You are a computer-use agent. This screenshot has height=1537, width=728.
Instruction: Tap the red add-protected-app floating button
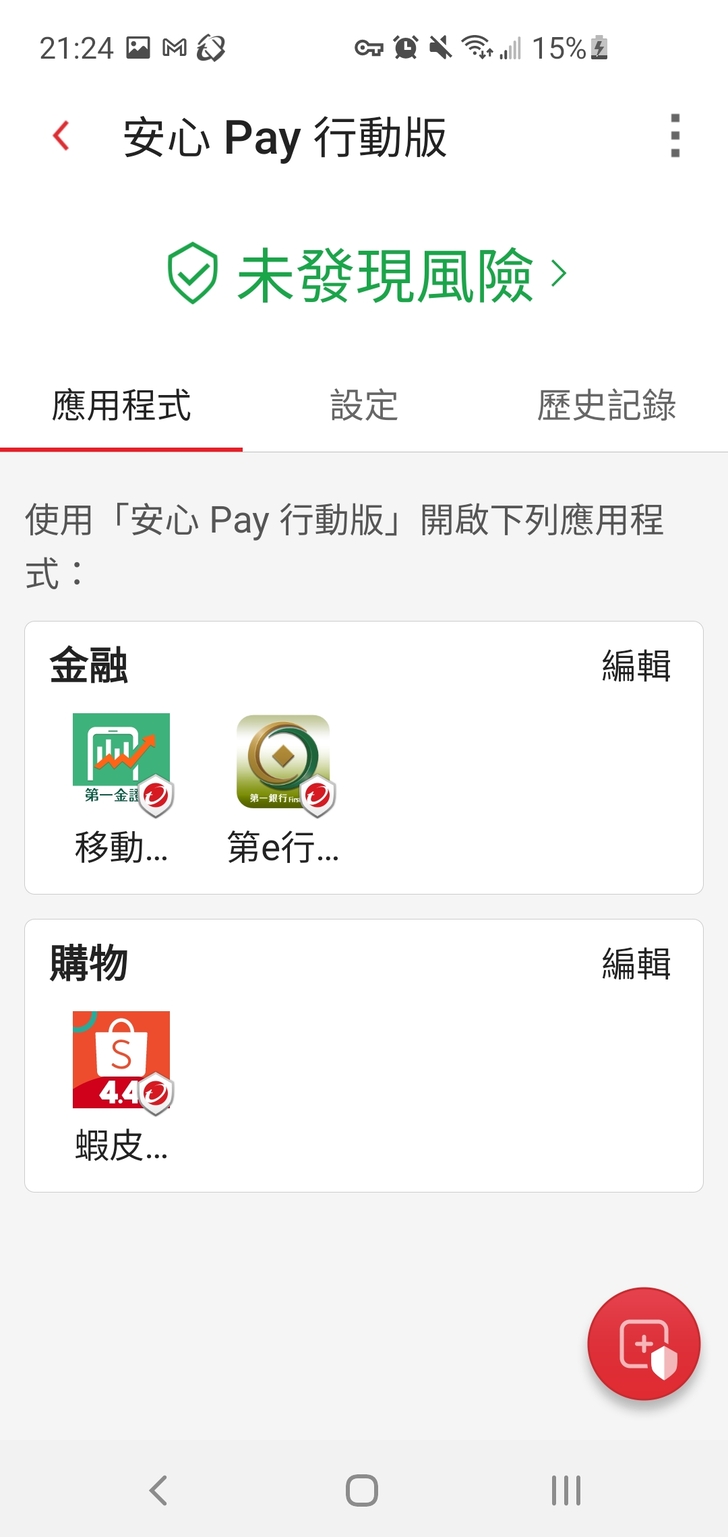click(644, 1343)
